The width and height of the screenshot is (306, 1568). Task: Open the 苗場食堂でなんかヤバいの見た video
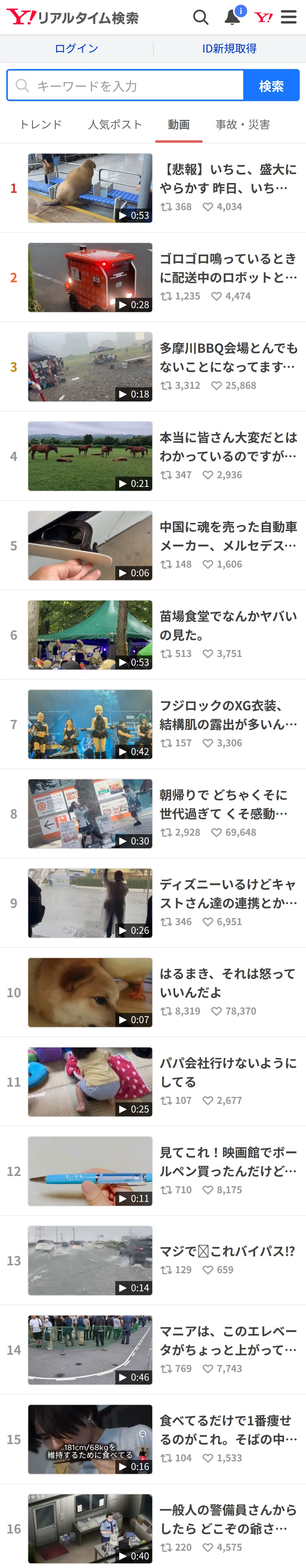153,635
